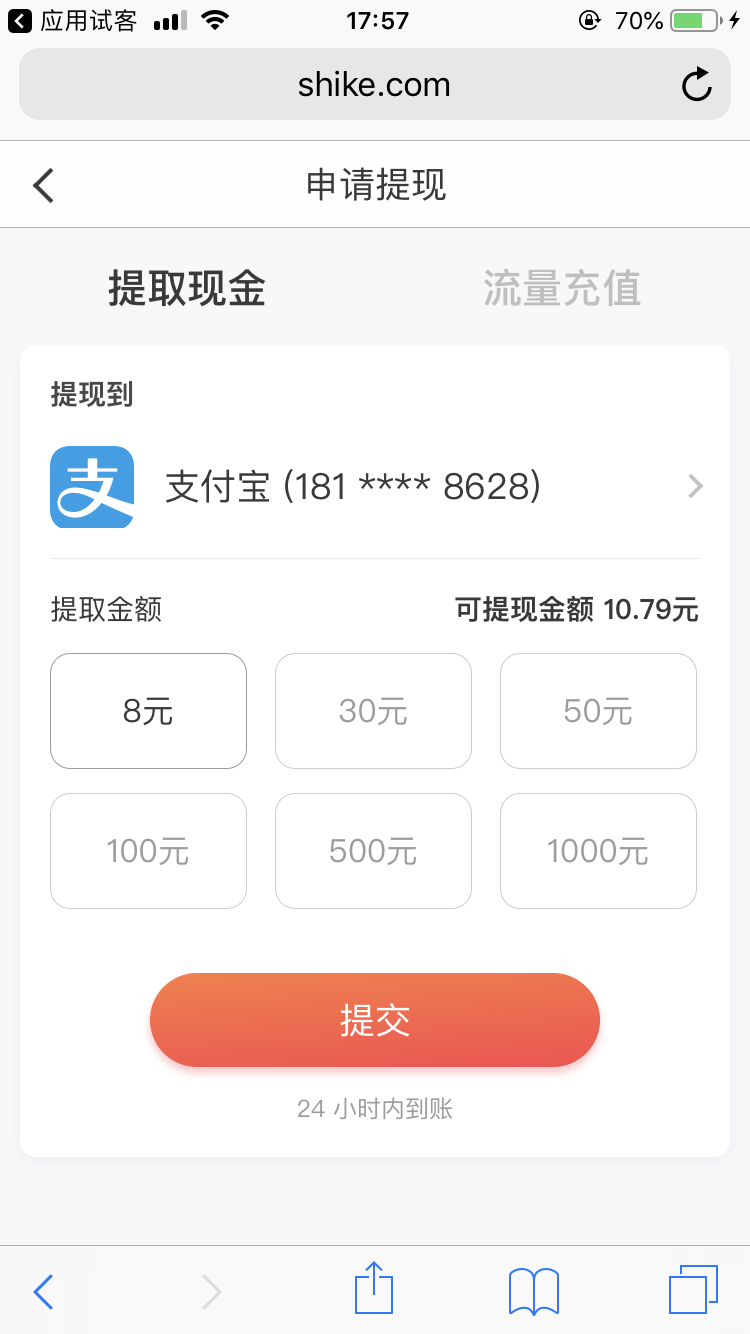Open the 支付宝 withdrawal account row
This screenshot has height=1334, width=750.
375,487
